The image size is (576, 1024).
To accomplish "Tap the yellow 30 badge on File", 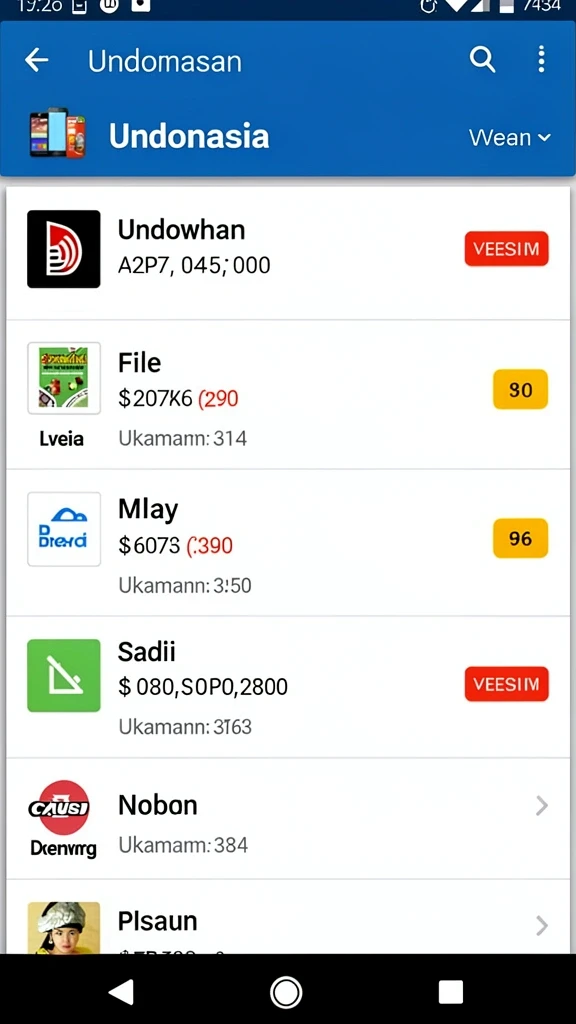I will (520, 389).
